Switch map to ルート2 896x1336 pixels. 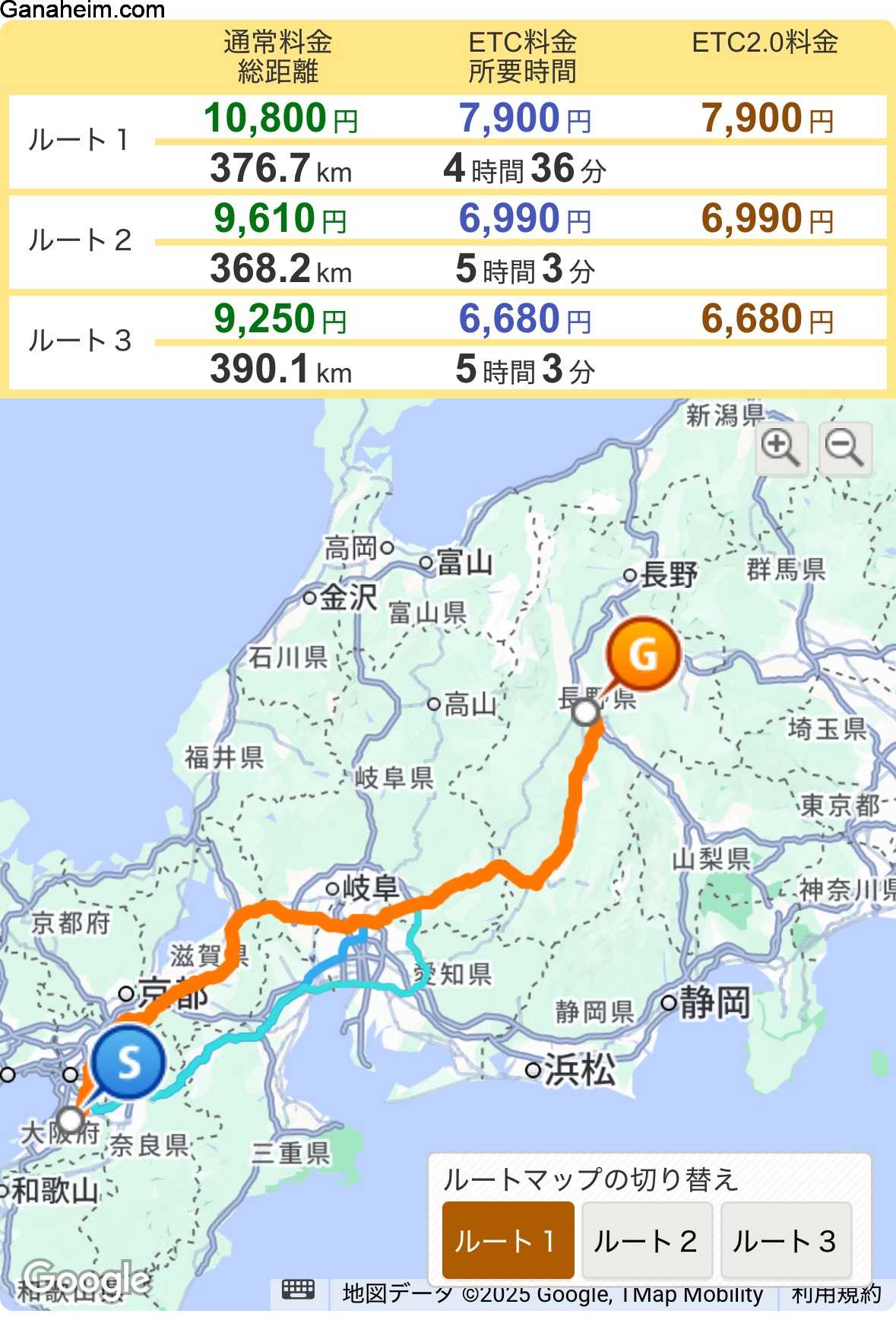pos(646,1241)
